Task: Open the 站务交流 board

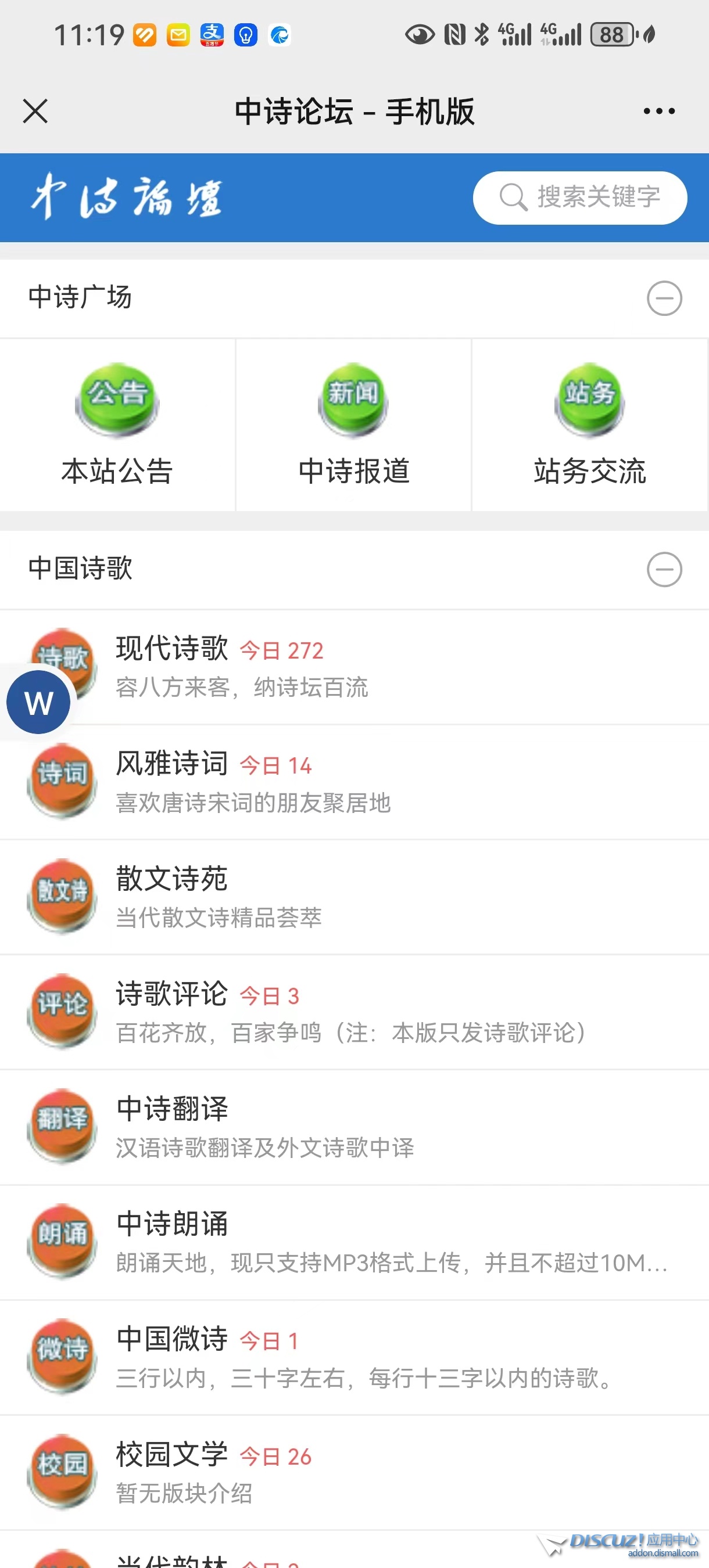Action: [590, 425]
